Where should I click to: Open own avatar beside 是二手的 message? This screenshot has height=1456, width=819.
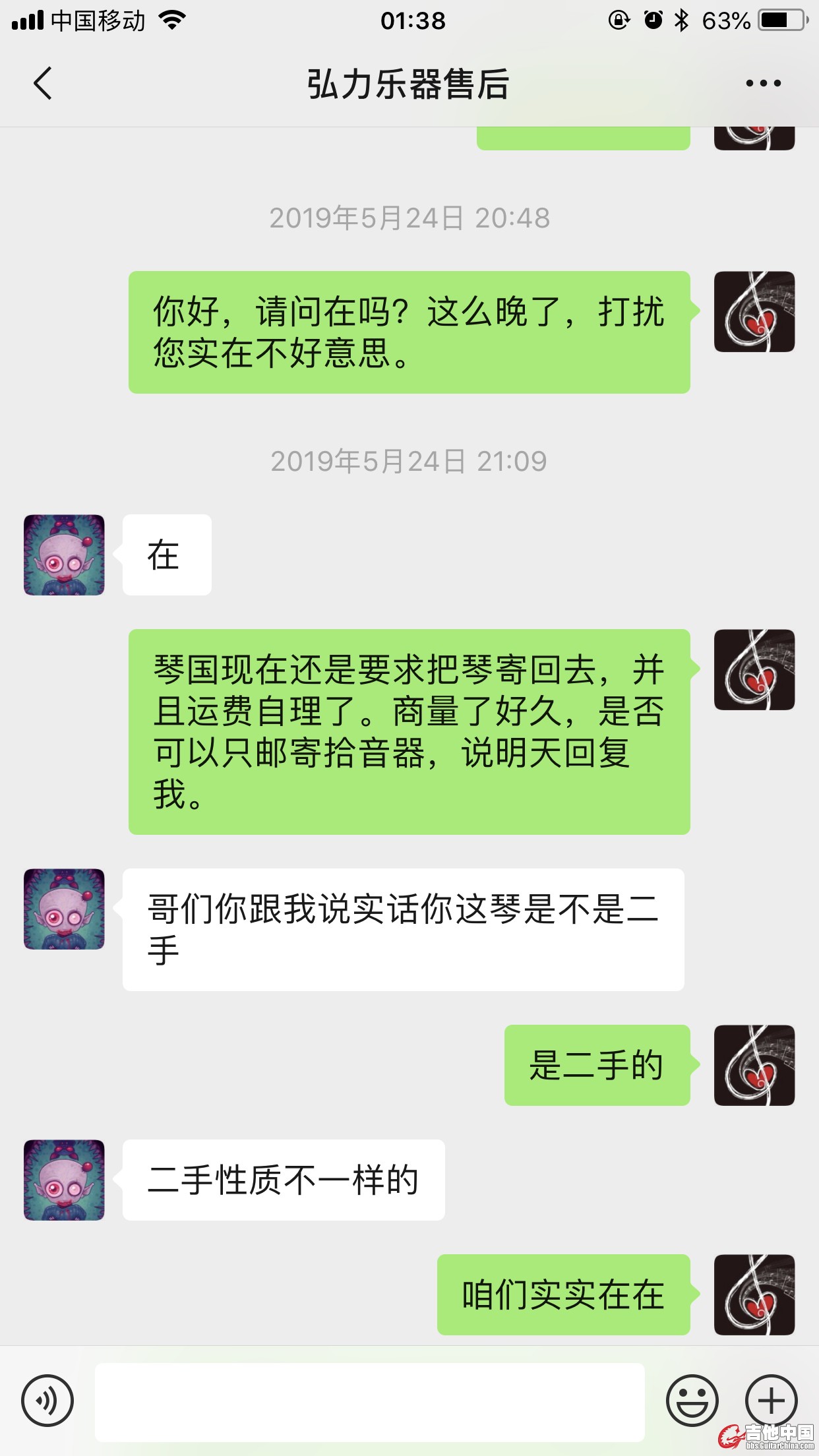click(754, 1065)
